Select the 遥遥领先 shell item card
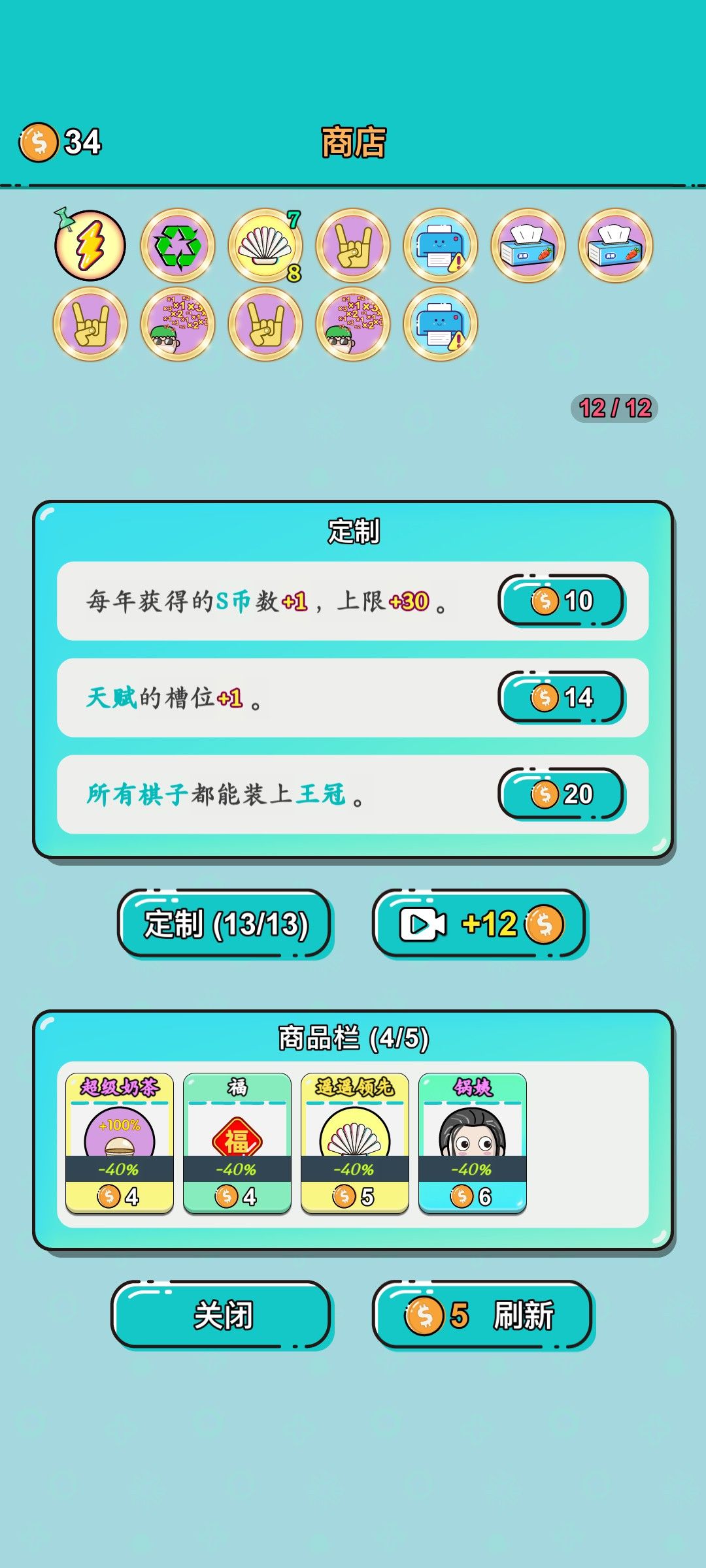The image size is (706, 1568). (x=355, y=1143)
